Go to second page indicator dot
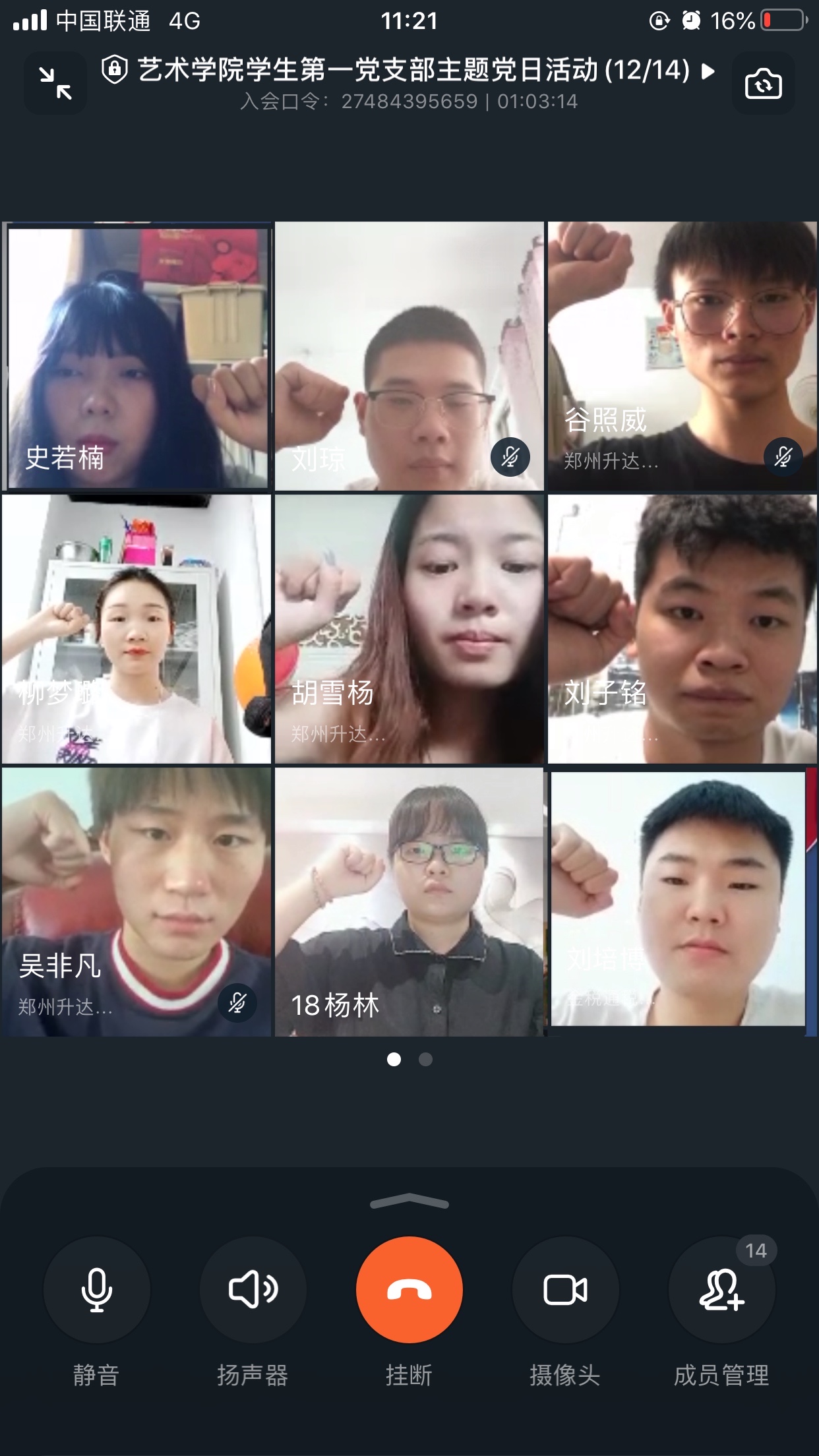Viewport: 819px width, 1456px height. [x=425, y=1060]
